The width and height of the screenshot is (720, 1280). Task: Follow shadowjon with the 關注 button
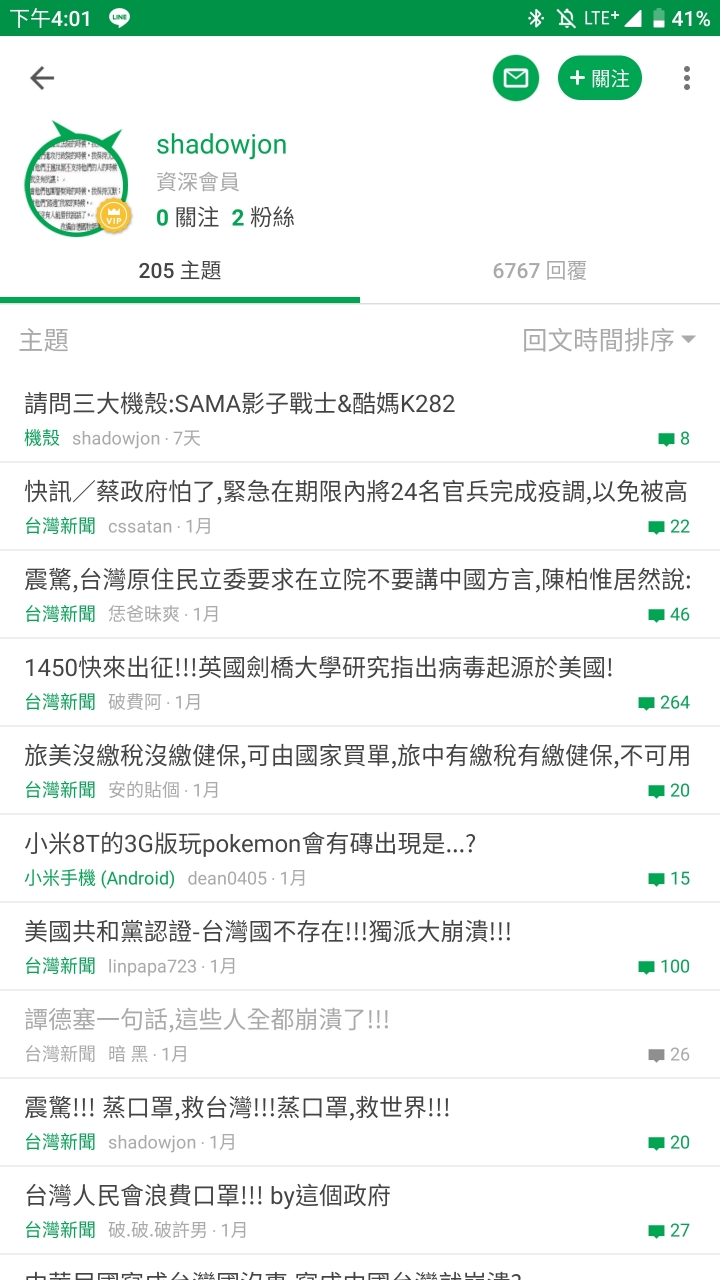coord(600,78)
